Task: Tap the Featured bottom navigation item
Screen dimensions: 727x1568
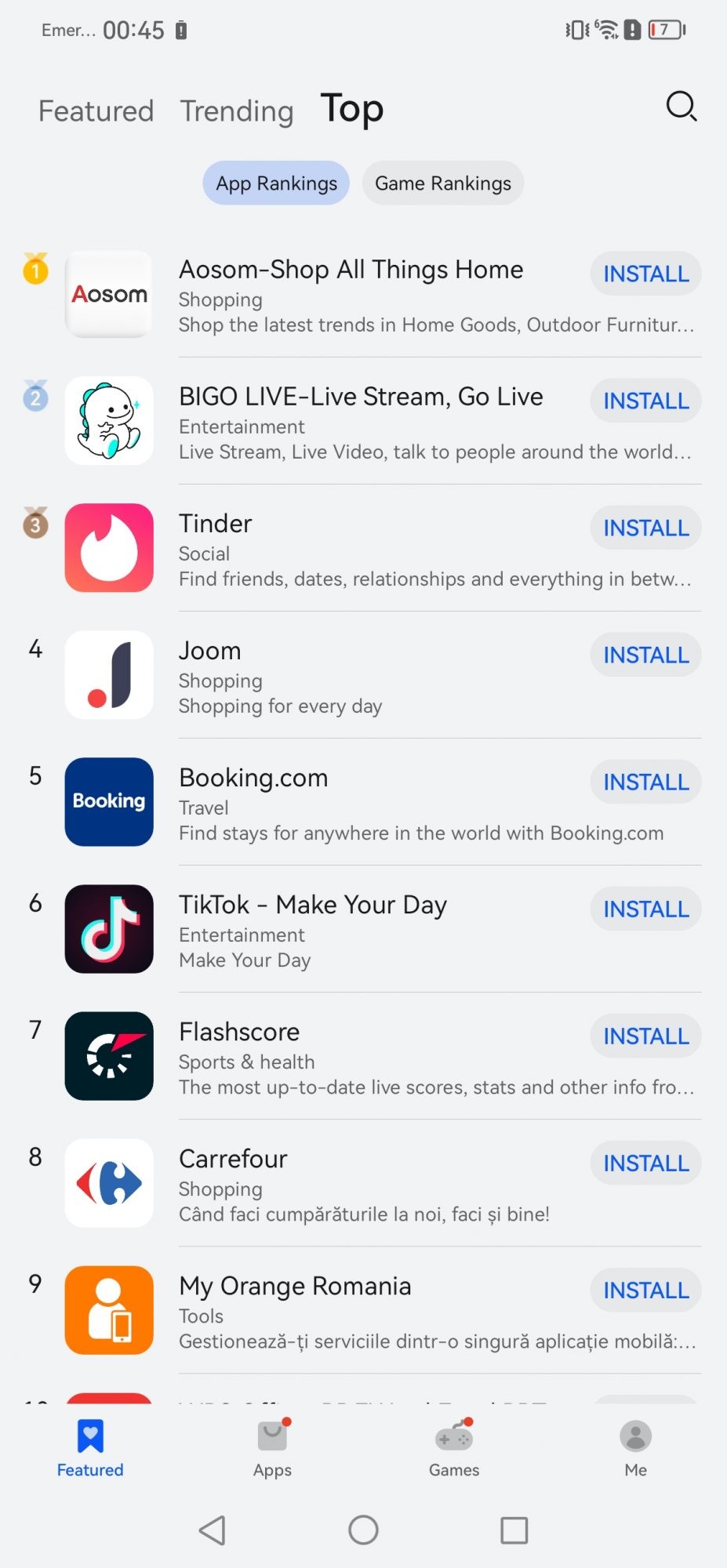Action: [x=90, y=1449]
